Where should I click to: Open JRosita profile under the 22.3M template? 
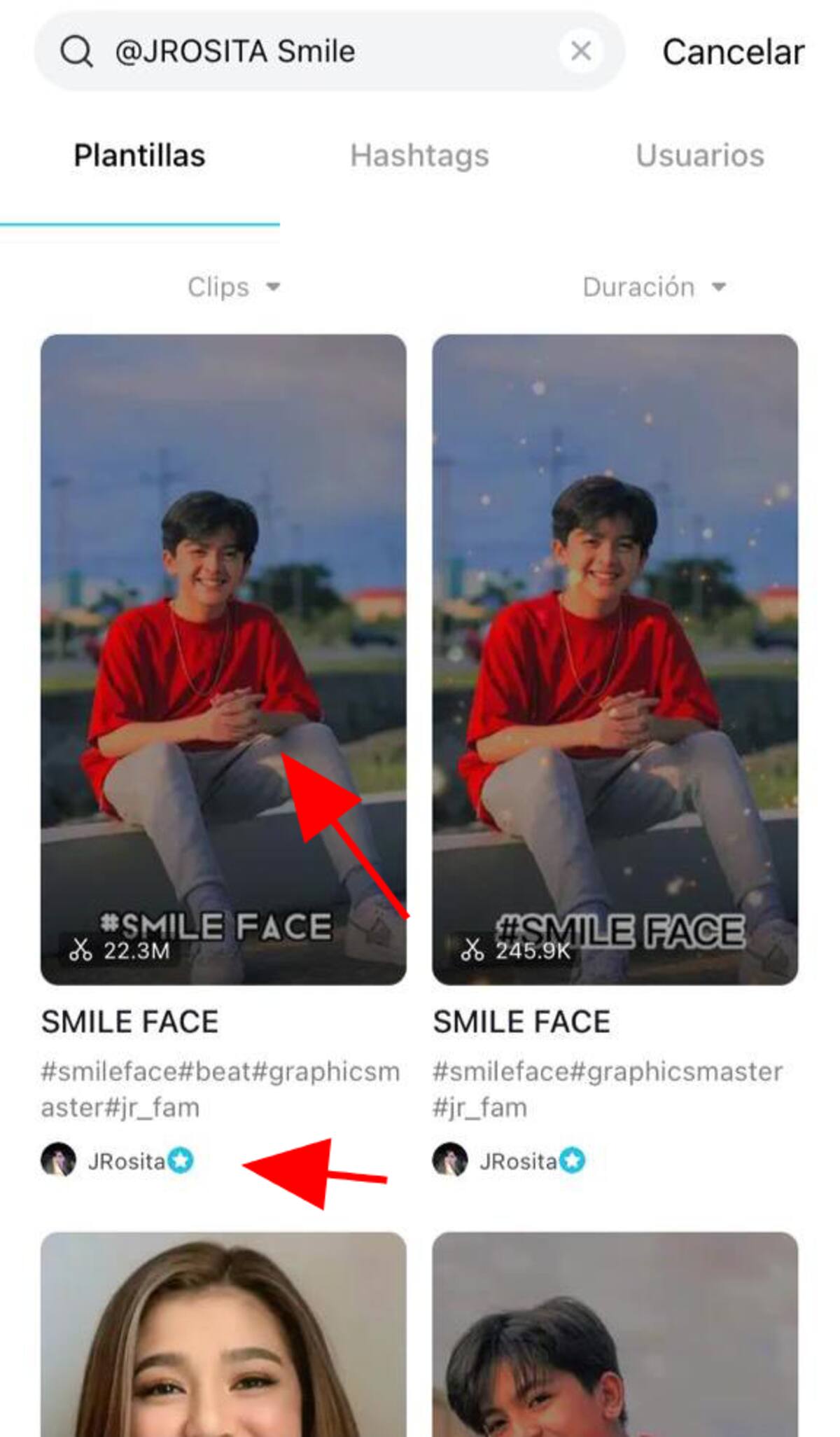pyautogui.click(x=118, y=1161)
